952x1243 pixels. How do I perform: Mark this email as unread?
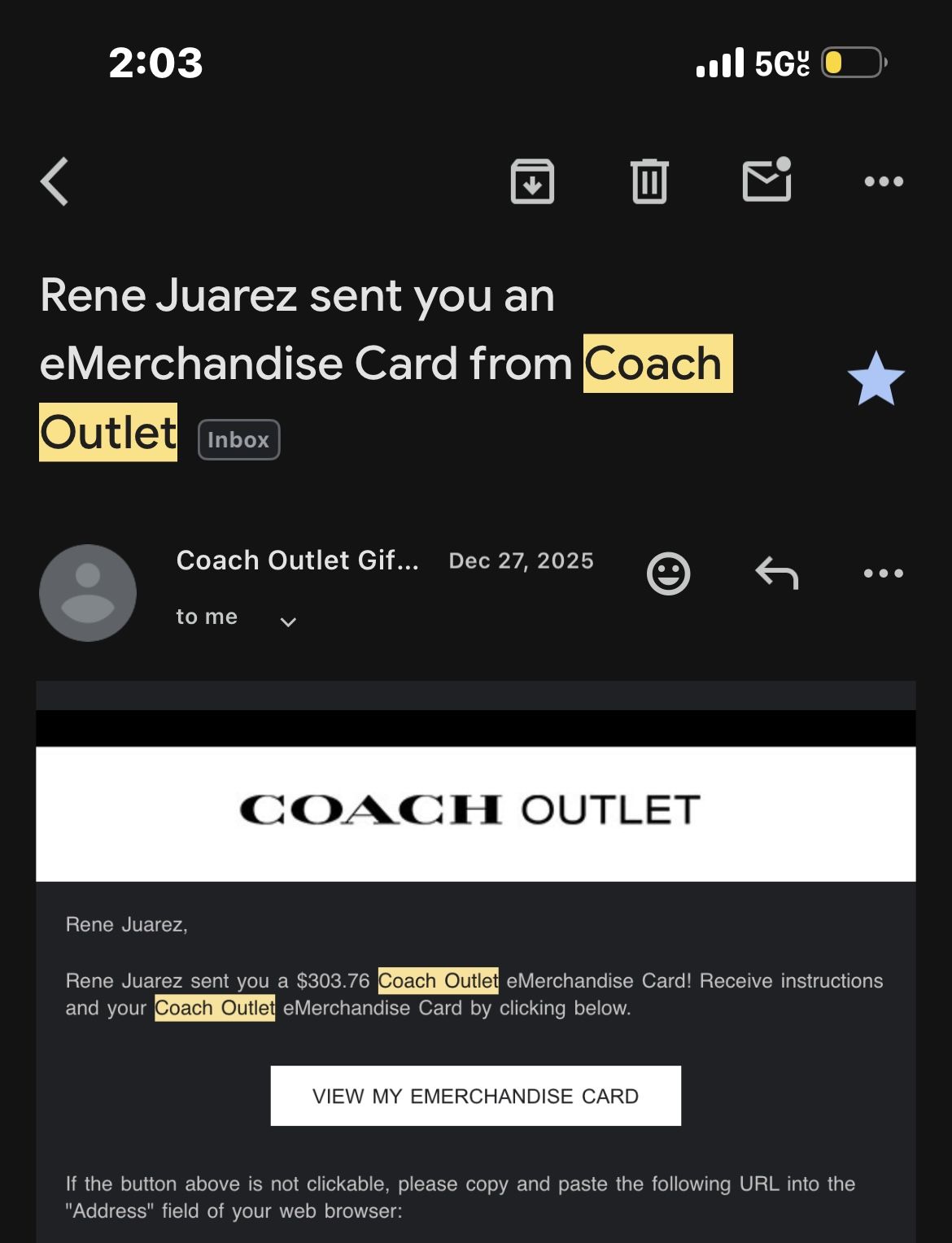tap(766, 180)
